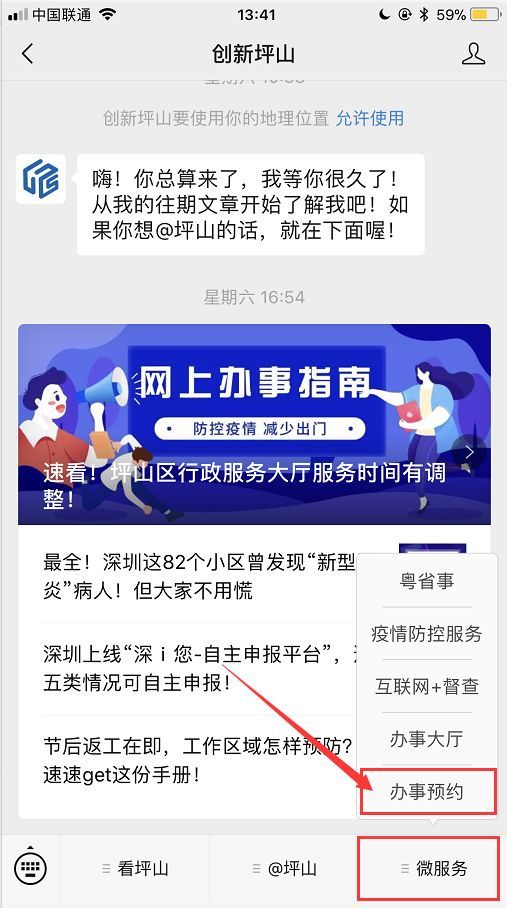This screenshot has height=908, width=507.
Task: Choose 互联网+督查 in the menu
Action: click(x=427, y=686)
